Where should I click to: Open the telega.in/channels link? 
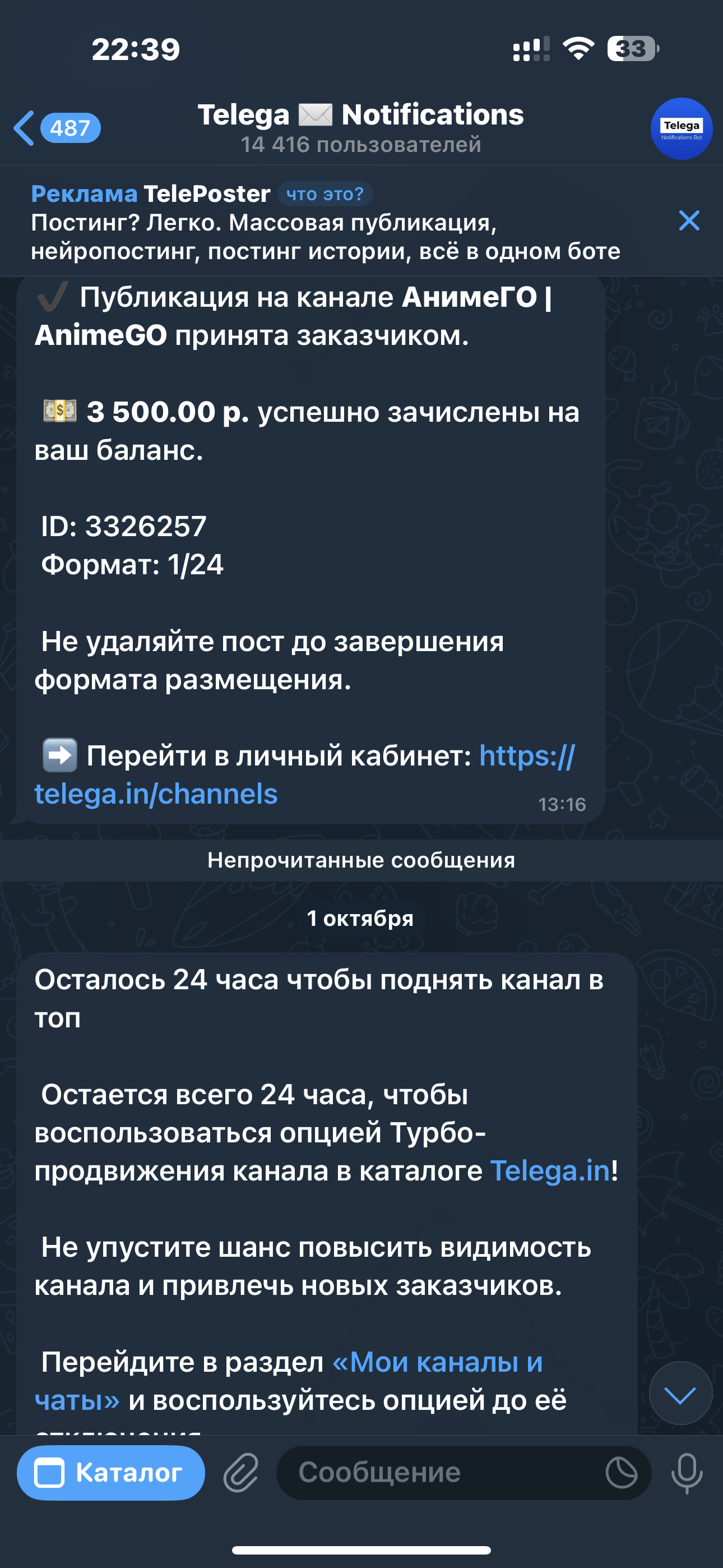(156, 794)
